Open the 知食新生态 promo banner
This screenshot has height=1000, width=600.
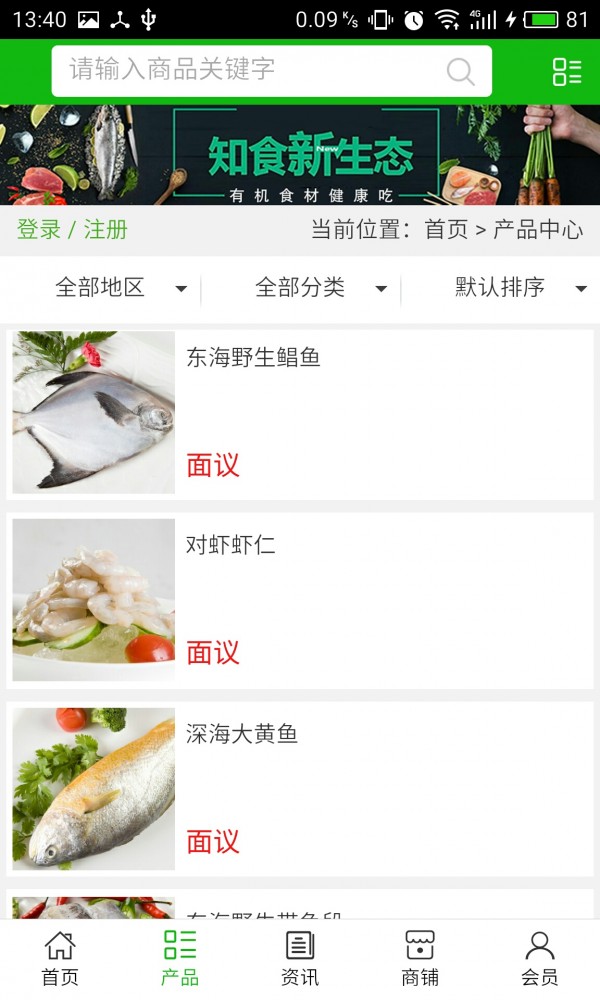[300, 155]
